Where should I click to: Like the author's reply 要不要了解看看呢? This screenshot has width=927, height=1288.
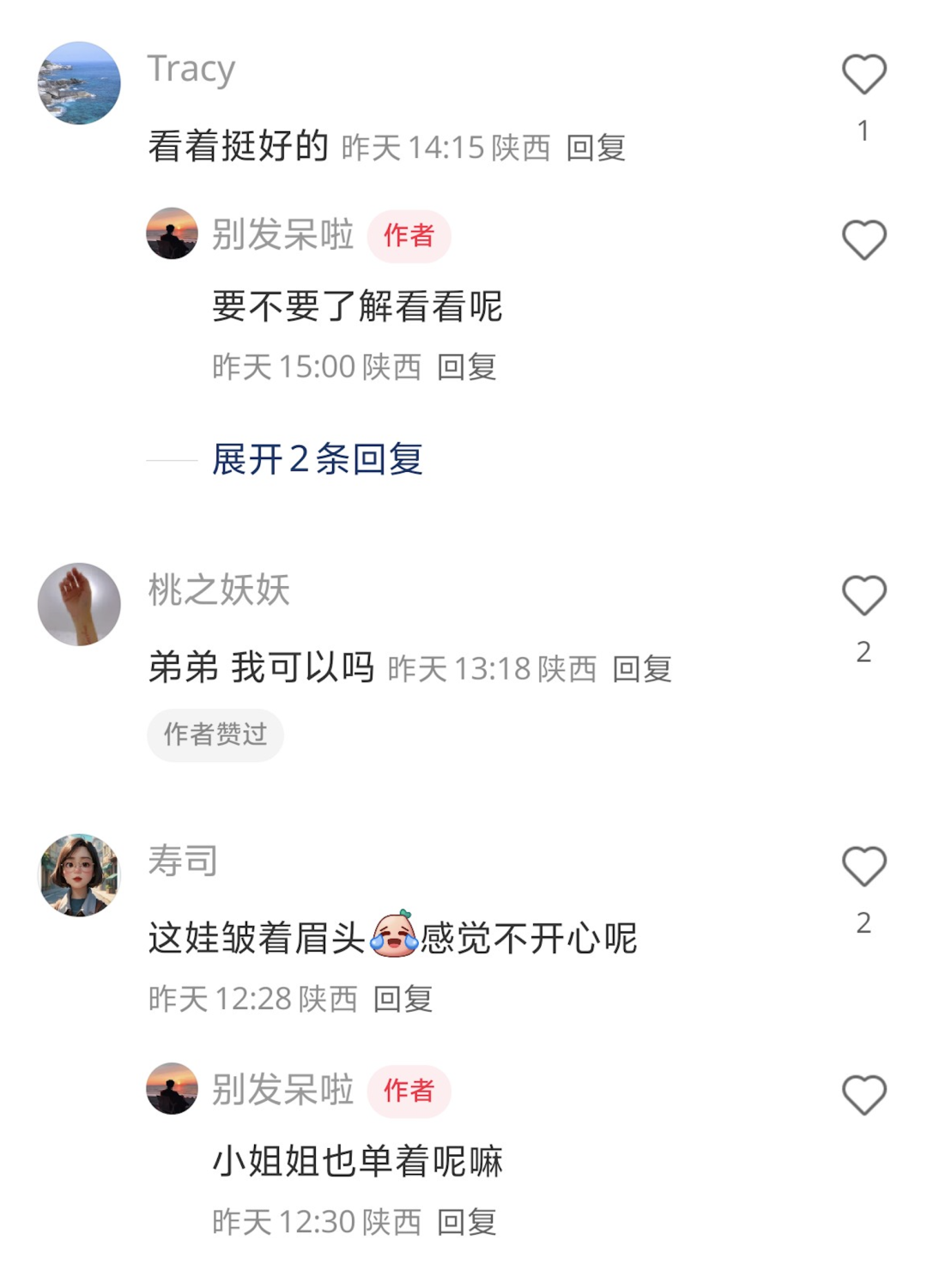pos(863,240)
